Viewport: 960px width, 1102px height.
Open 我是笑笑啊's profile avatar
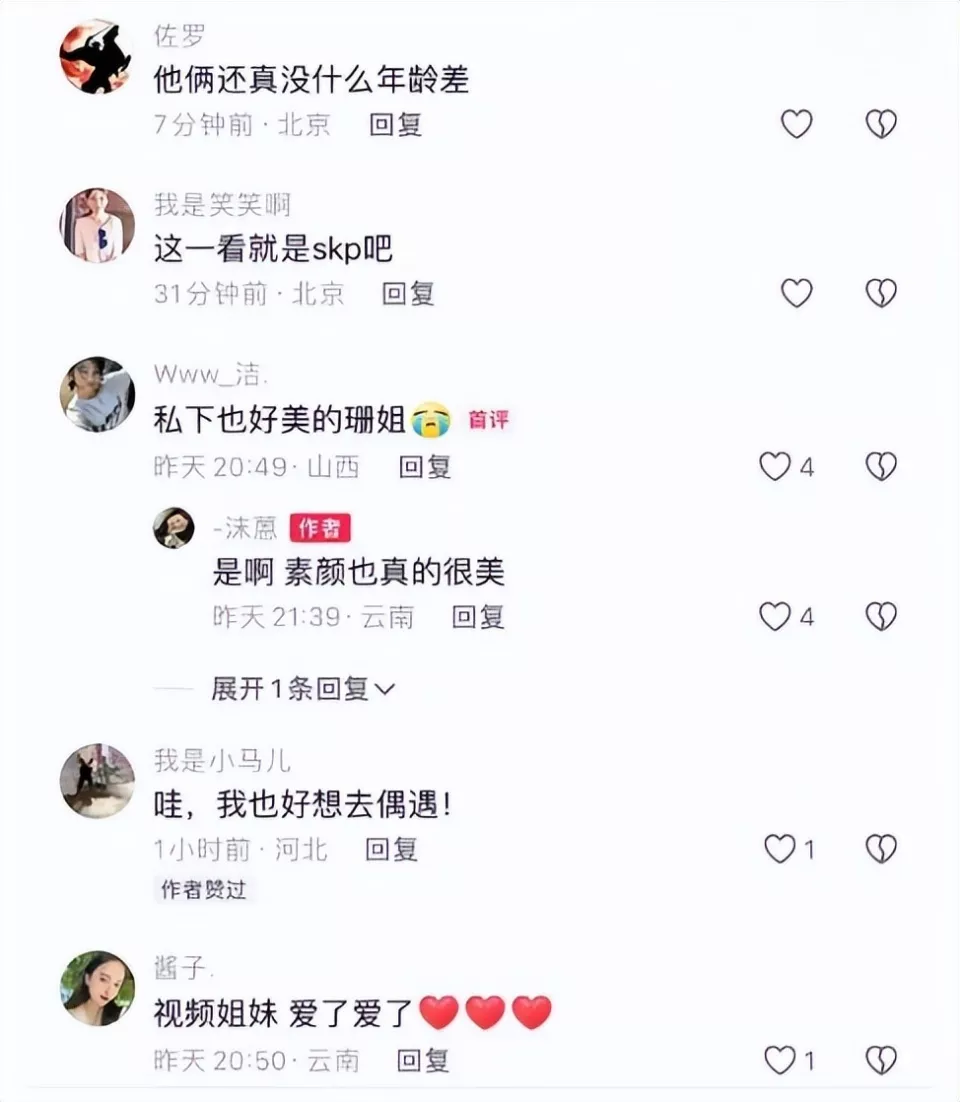[x=97, y=225]
